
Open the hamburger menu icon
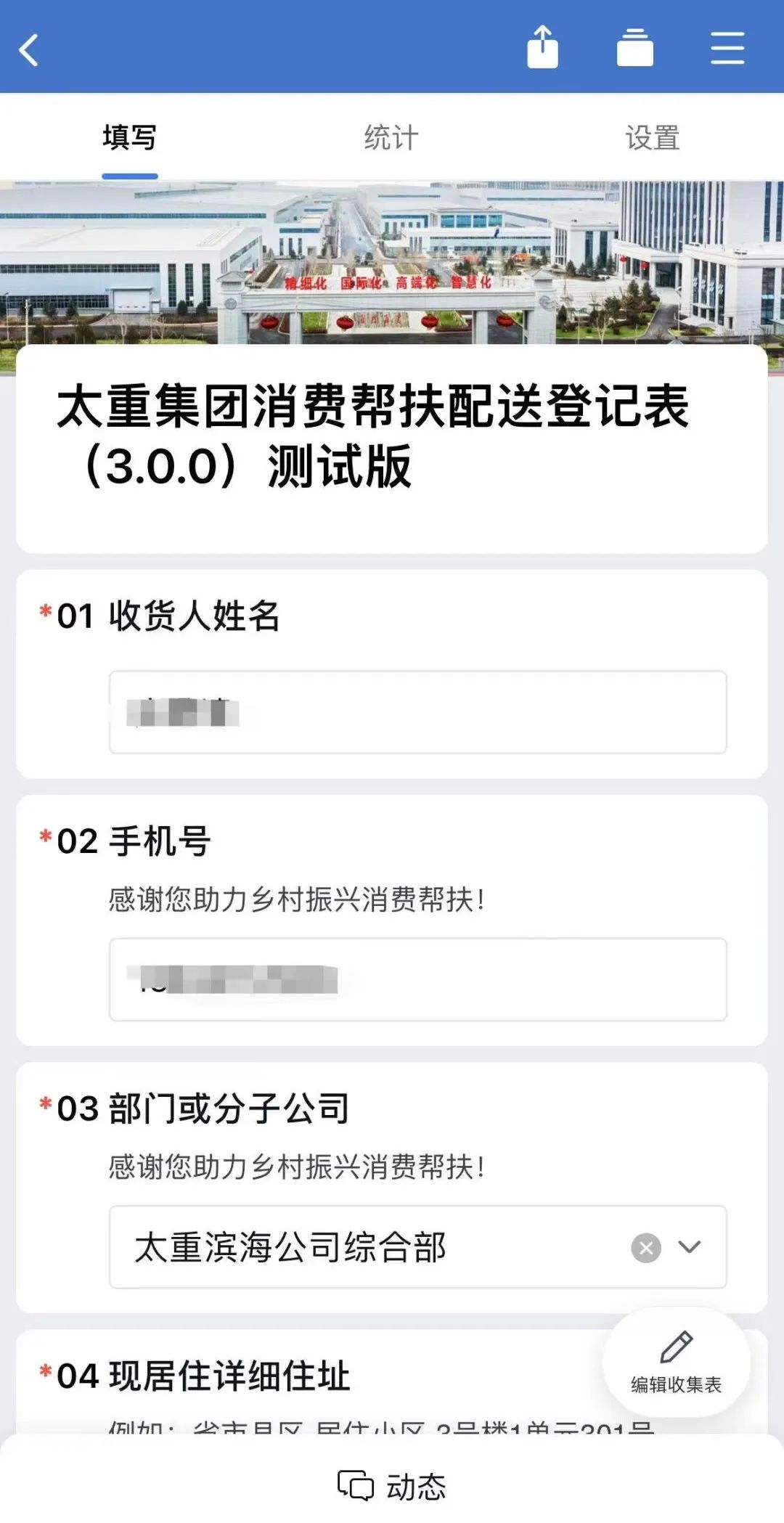[728, 46]
